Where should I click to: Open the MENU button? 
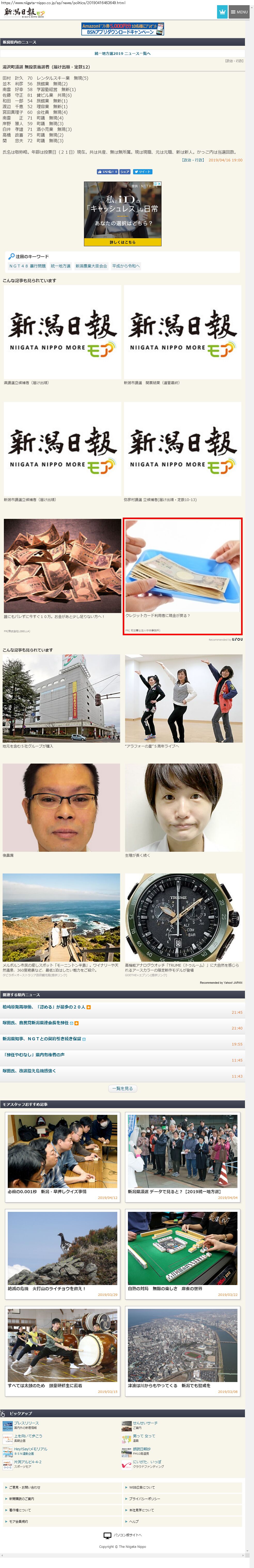pos(239,12)
